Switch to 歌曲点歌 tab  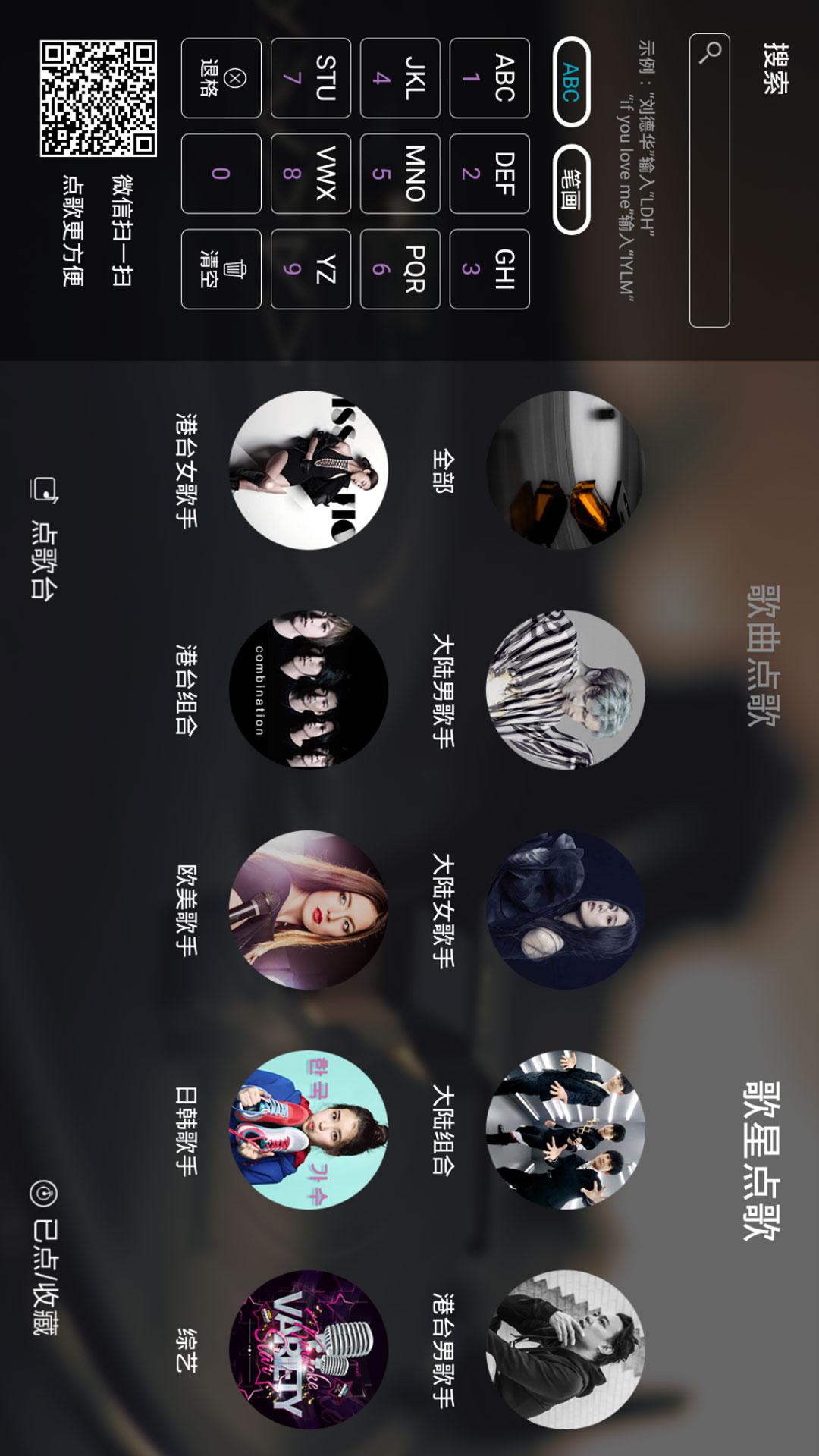(x=762, y=656)
